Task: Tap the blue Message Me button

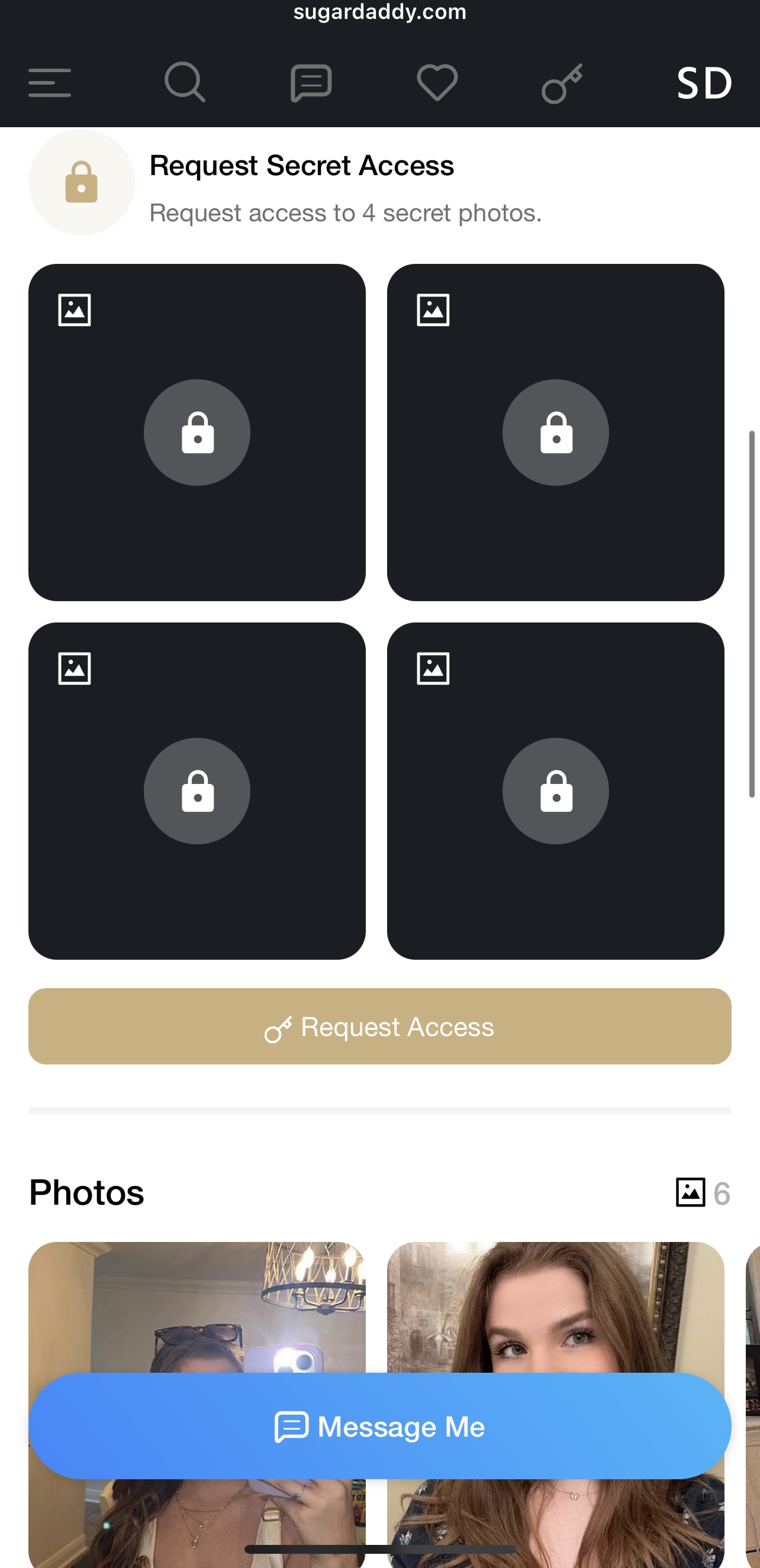Action: [x=379, y=1426]
